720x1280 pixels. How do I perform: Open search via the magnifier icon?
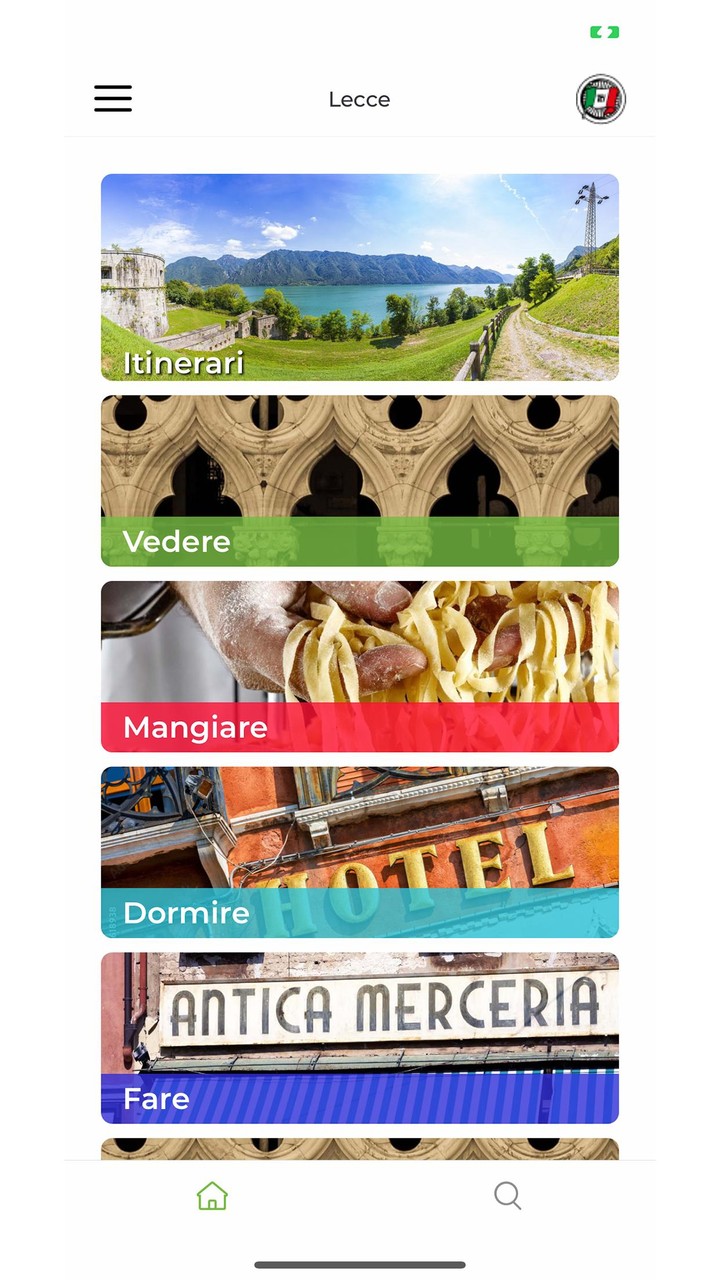pyautogui.click(x=507, y=1195)
